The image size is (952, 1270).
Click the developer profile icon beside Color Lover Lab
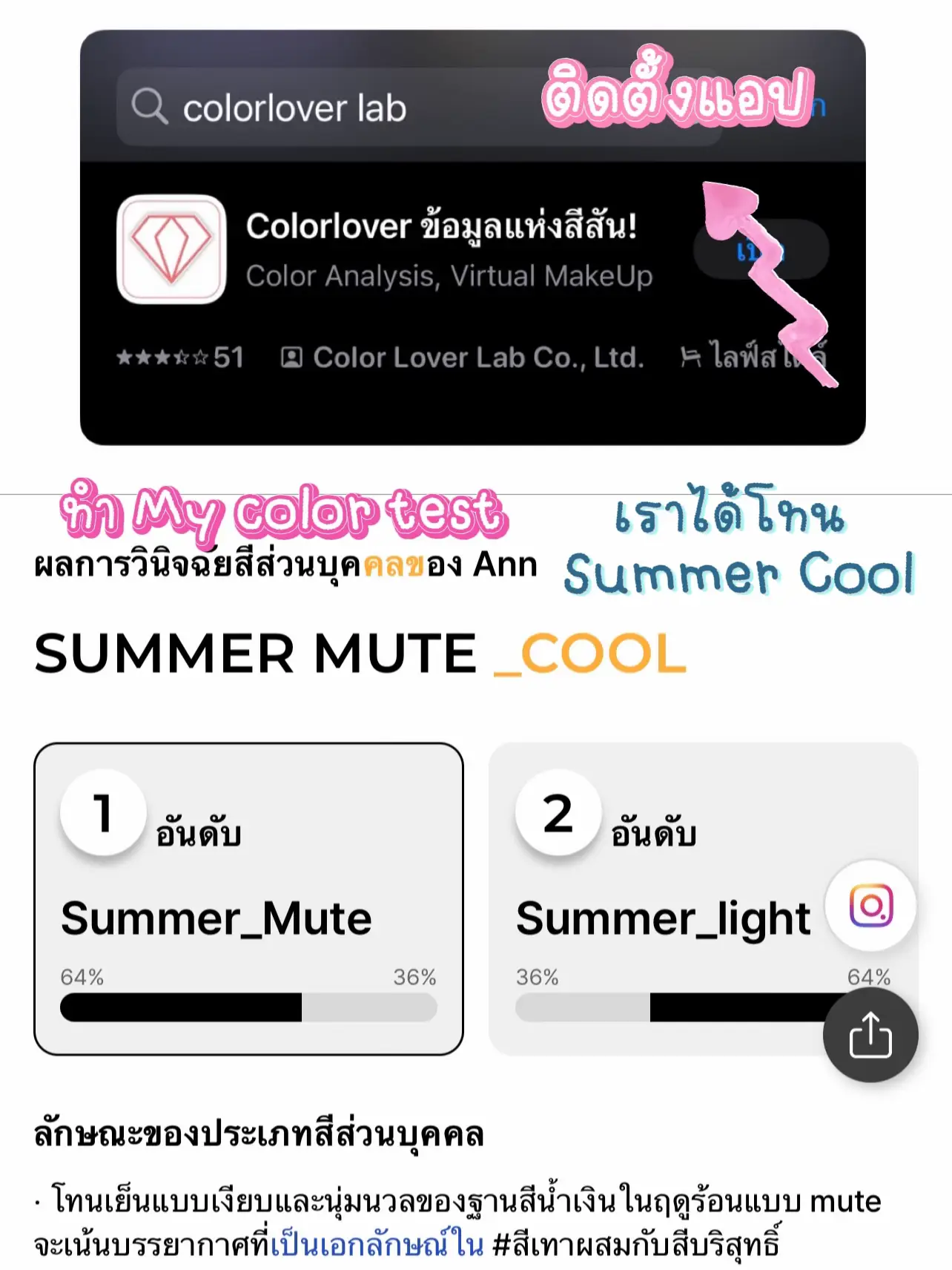(293, 357)
